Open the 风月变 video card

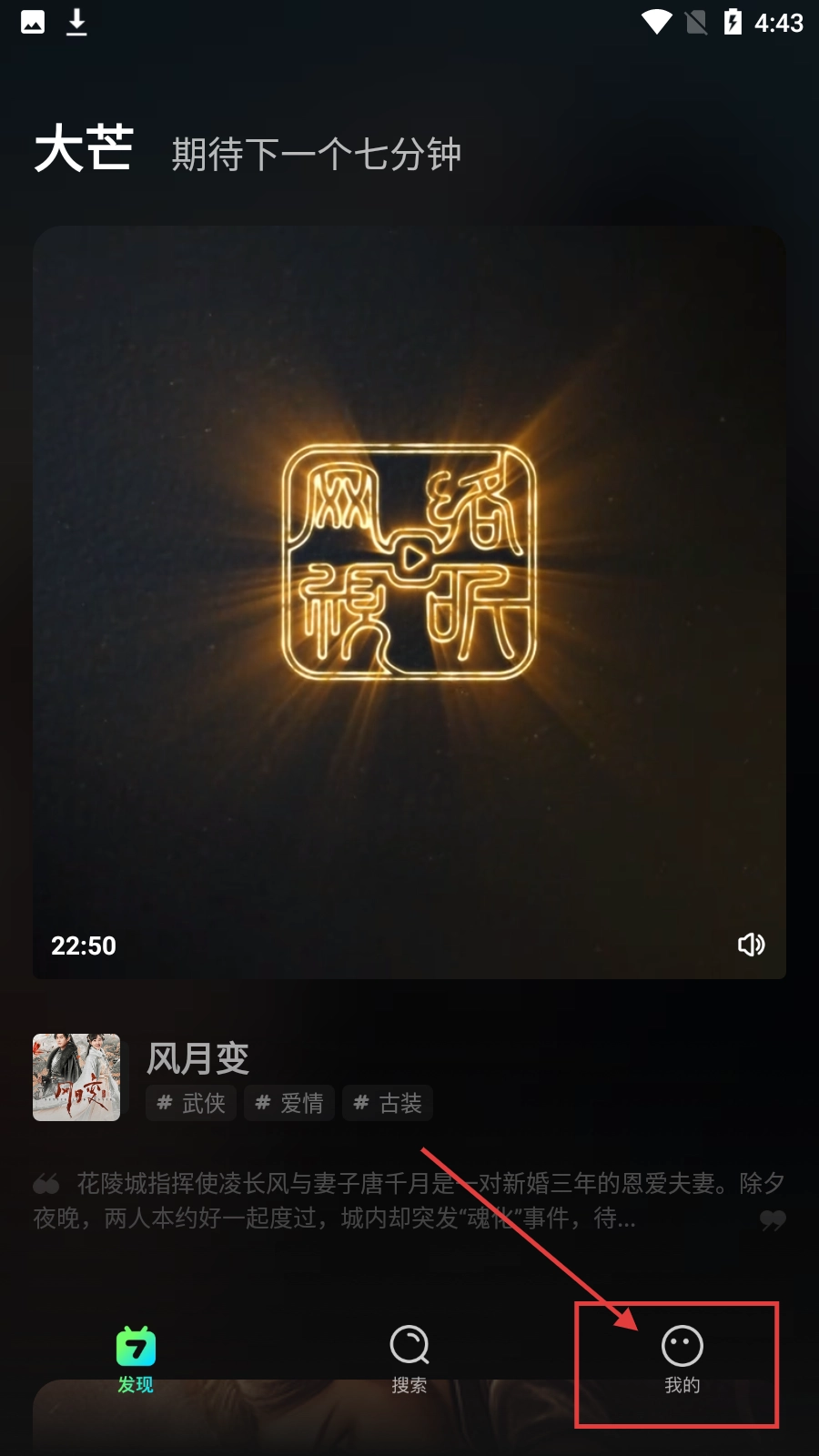click(409, 601)
